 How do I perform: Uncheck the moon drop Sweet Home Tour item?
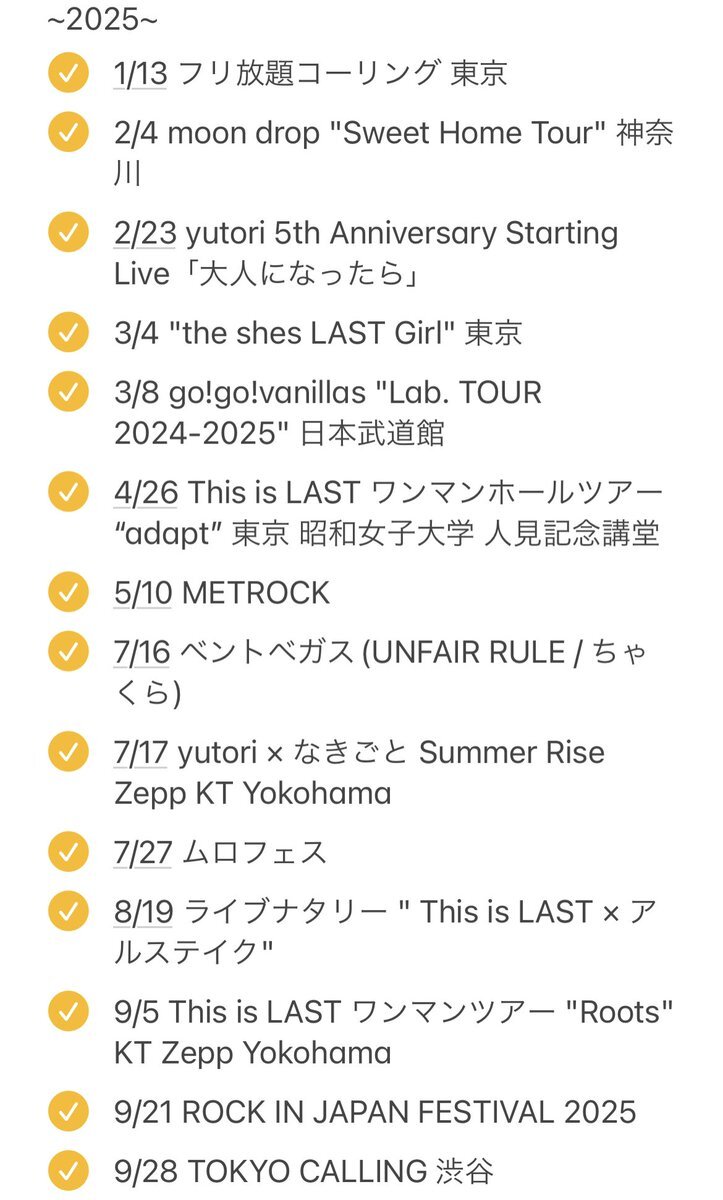pyautogui.click(x=68, y=133)
